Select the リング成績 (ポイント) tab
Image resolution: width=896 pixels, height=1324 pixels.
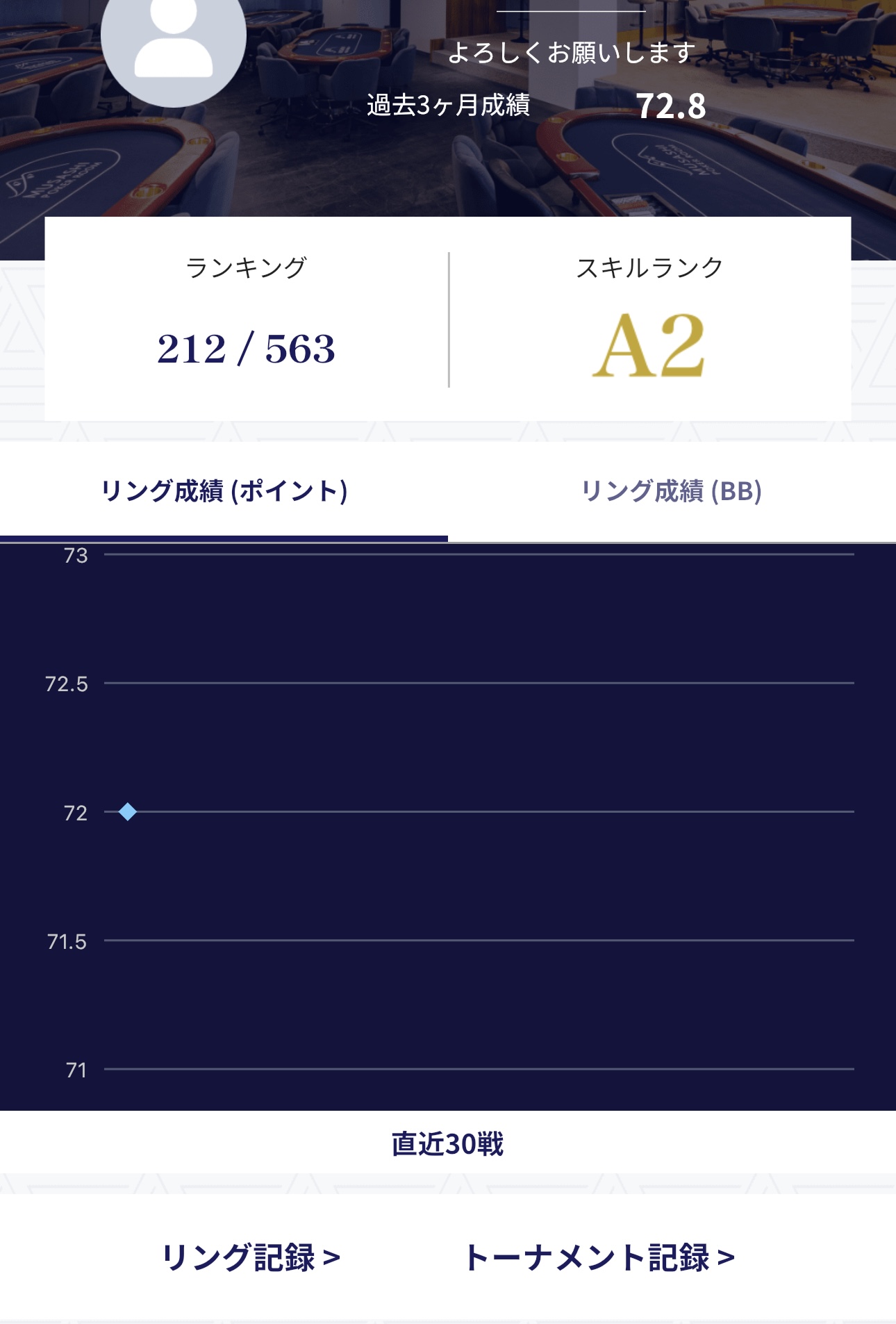pyautogui.click(x=224, y=491)
